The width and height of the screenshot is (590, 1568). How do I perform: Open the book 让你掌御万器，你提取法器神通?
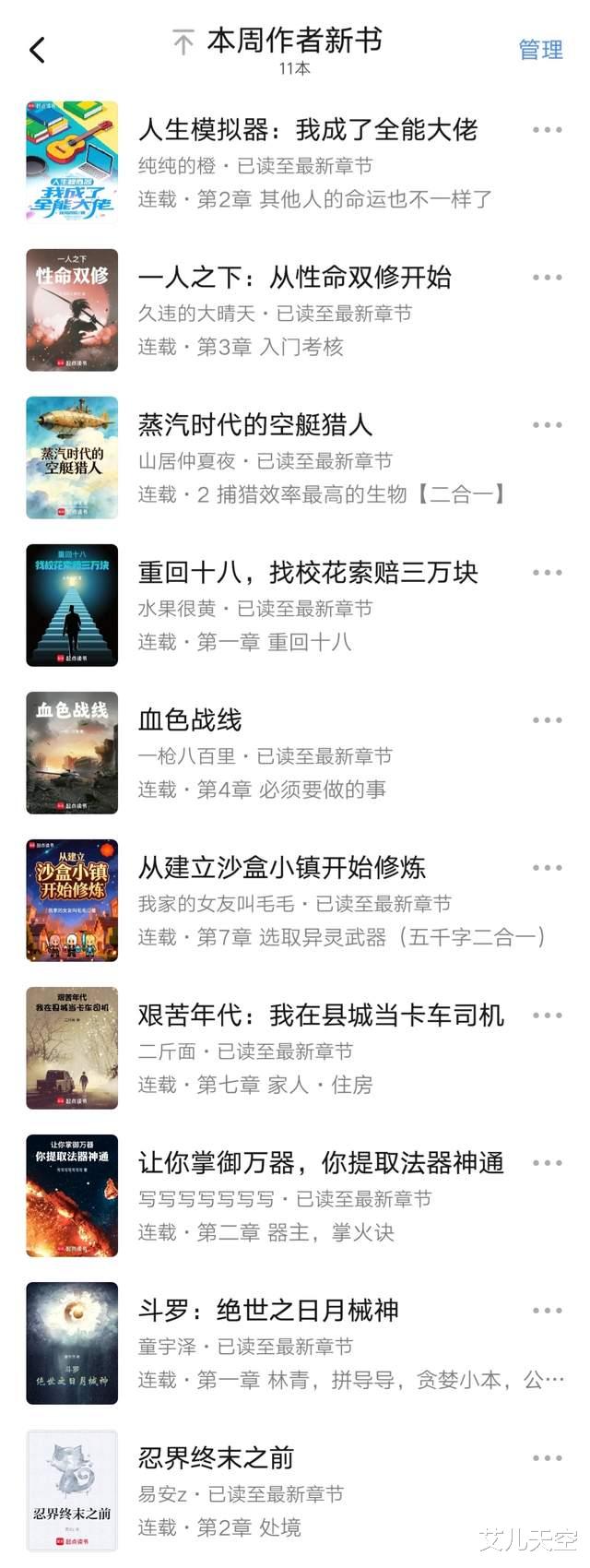point(321,1163)
